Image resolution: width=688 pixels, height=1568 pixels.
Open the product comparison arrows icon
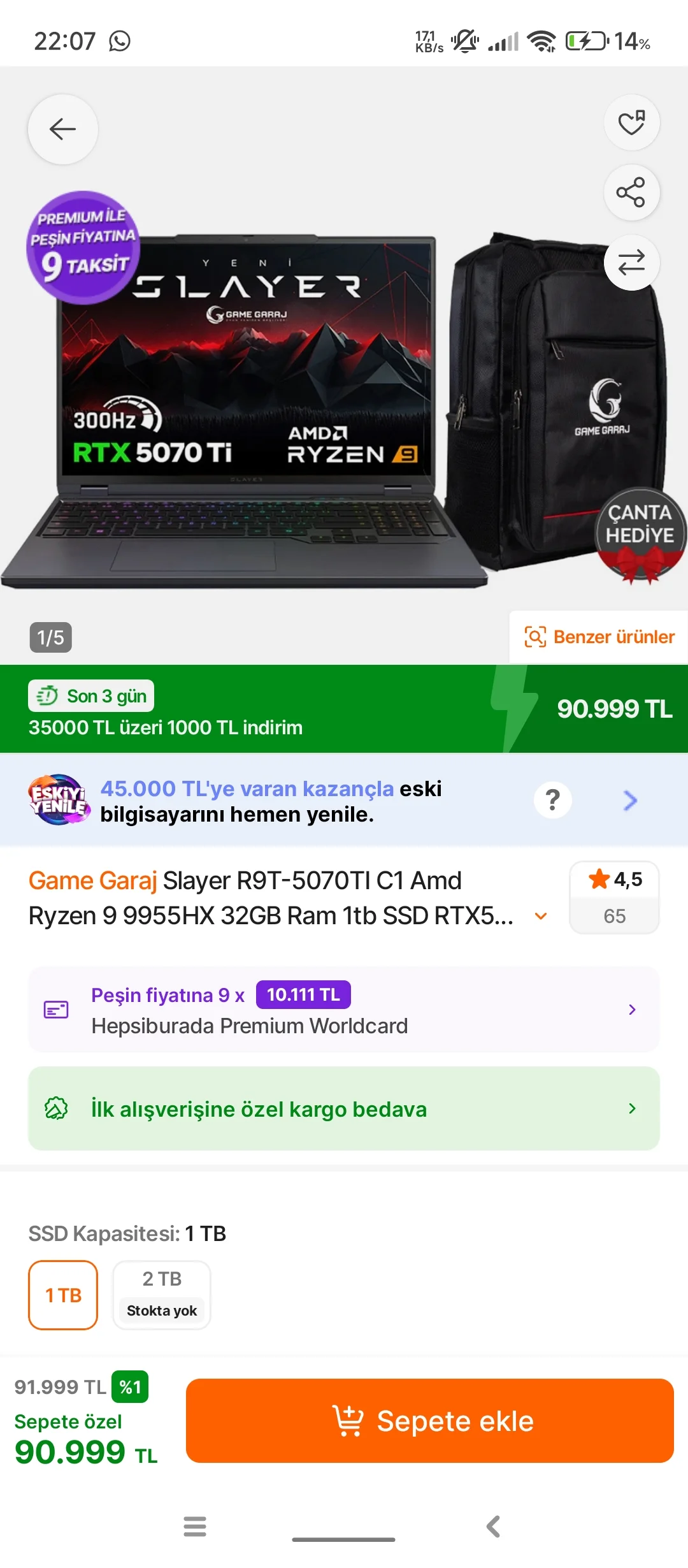[631, 263]
